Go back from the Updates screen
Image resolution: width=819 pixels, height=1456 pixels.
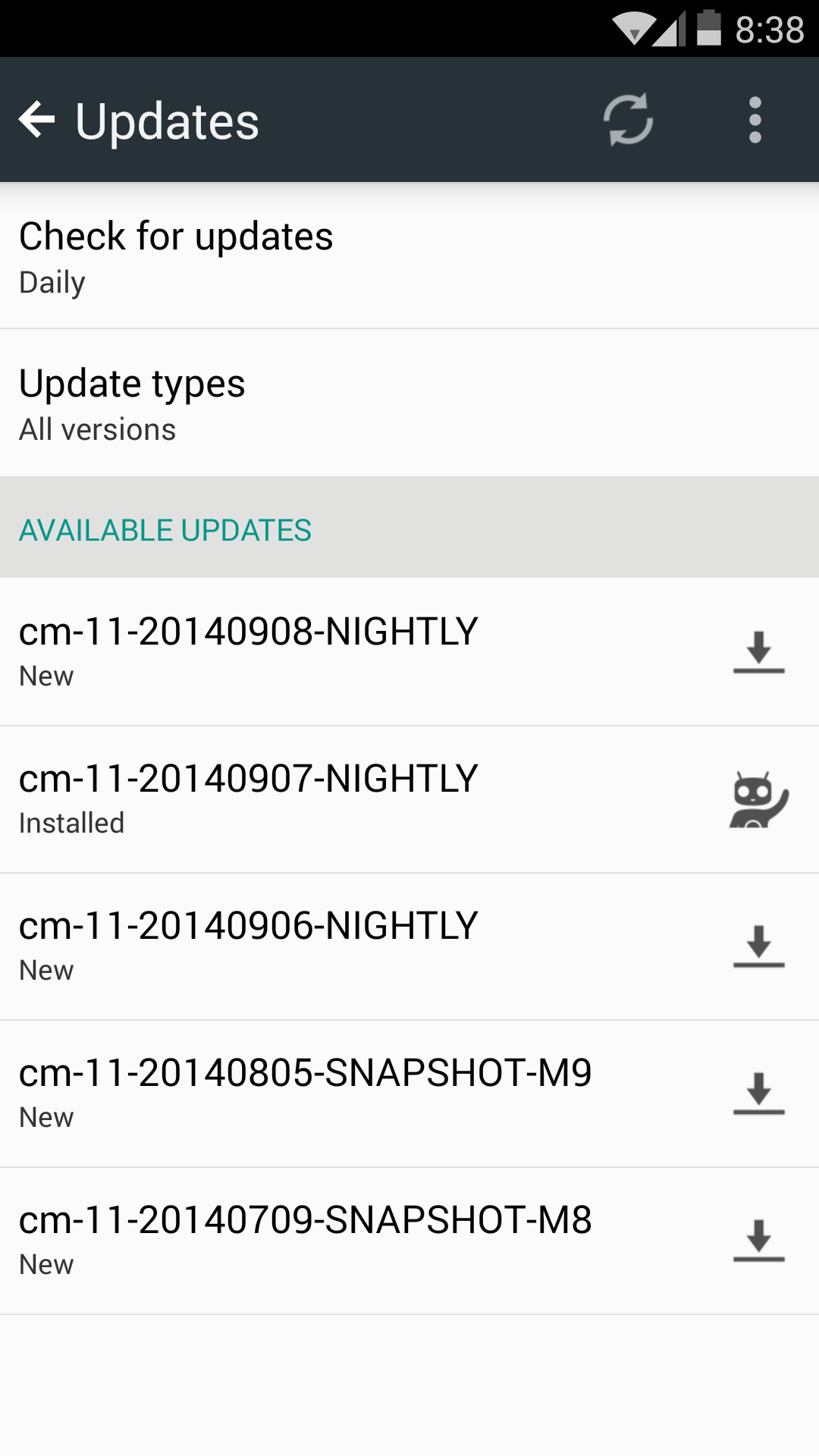click(x=36, y=120)
